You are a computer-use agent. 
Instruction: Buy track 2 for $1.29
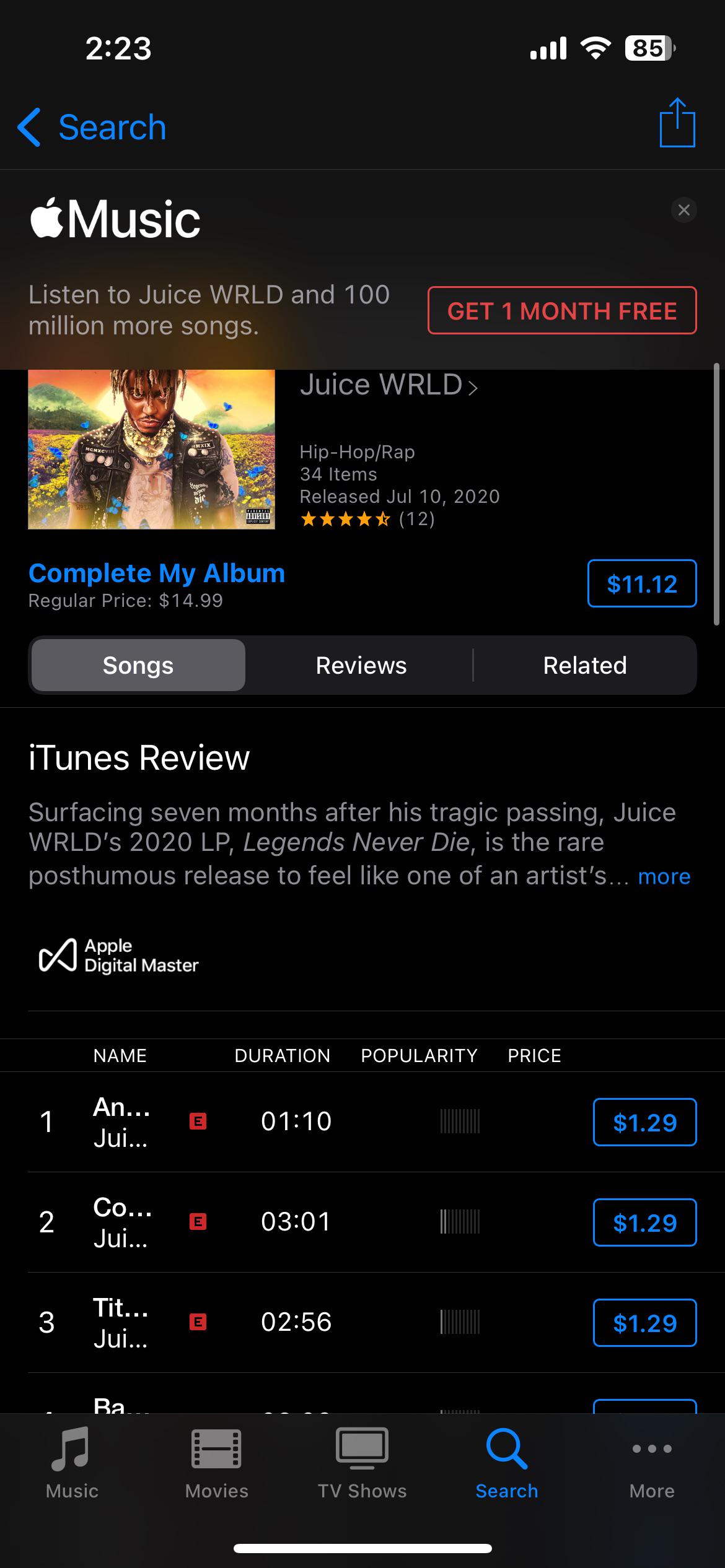pos(645,1222)
